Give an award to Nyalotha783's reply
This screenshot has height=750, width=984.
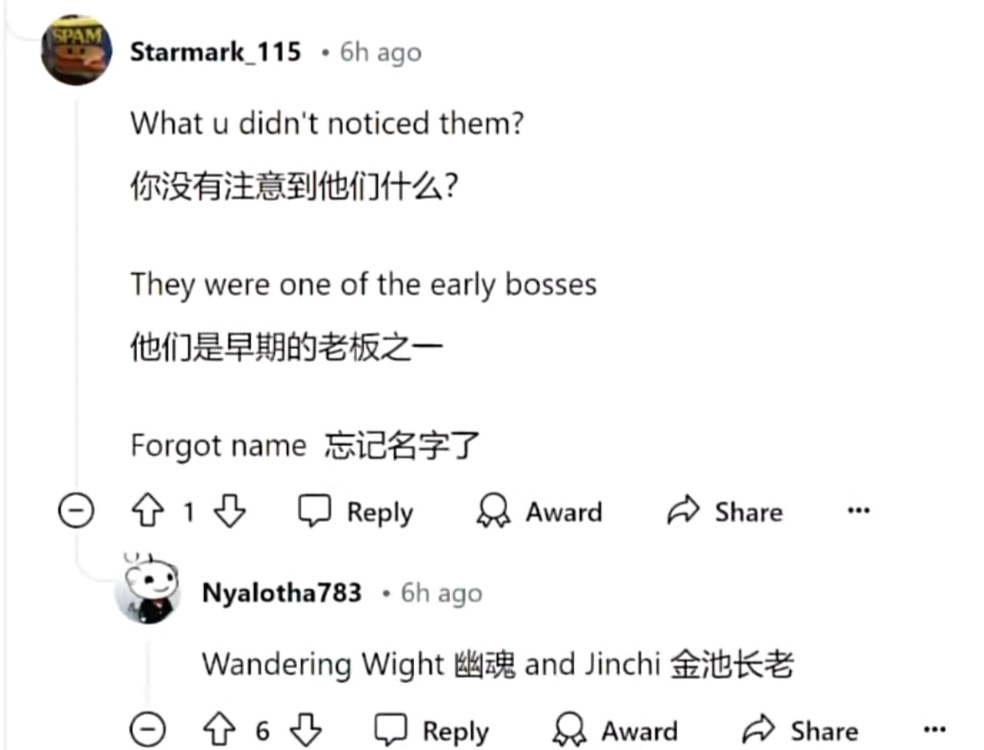coord(615,730)
